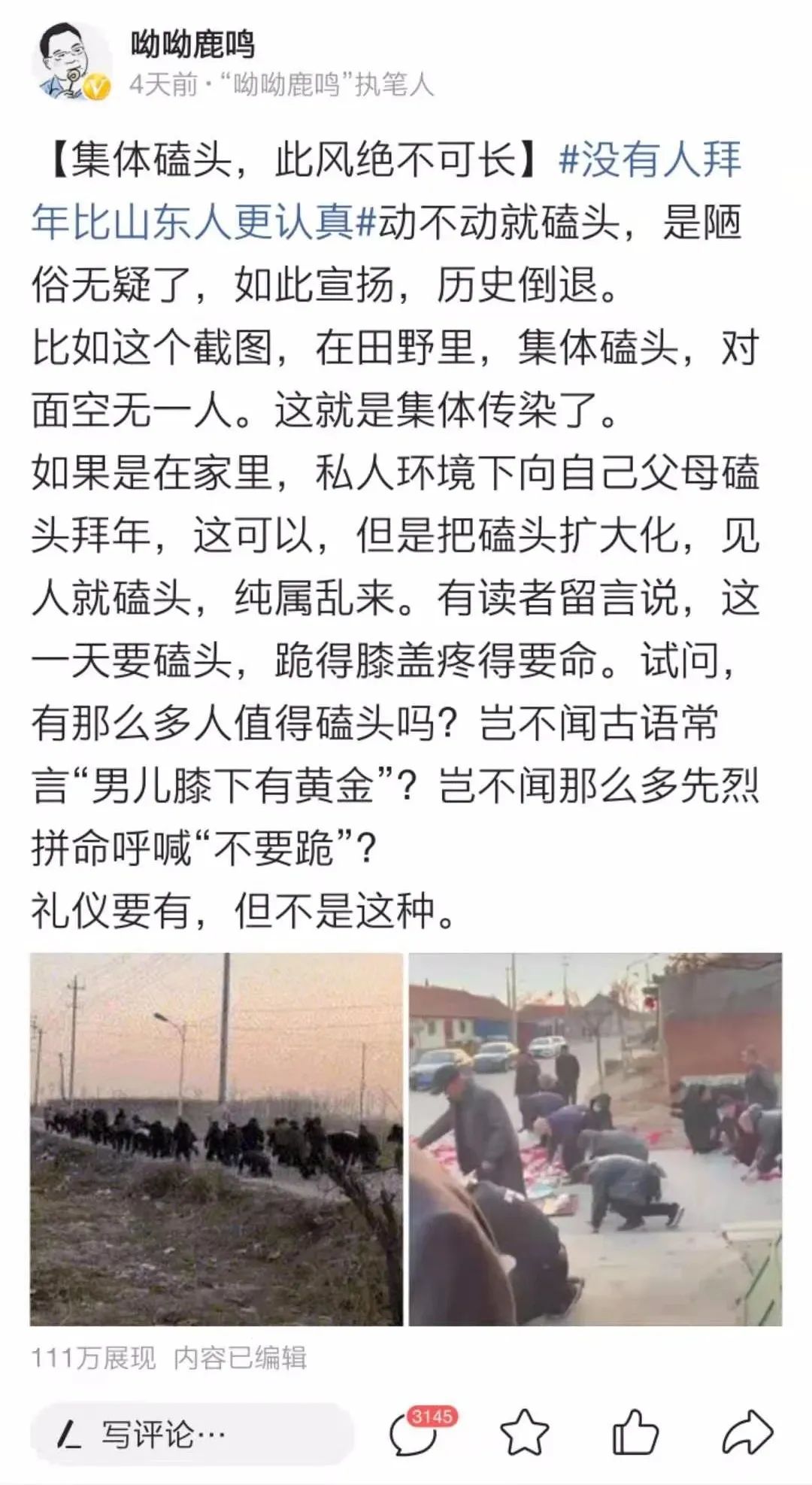Screen dimensions: 812x1485
Task: Open the 呦呦鹿鸣 author name
Action: (x=192, y=44)
